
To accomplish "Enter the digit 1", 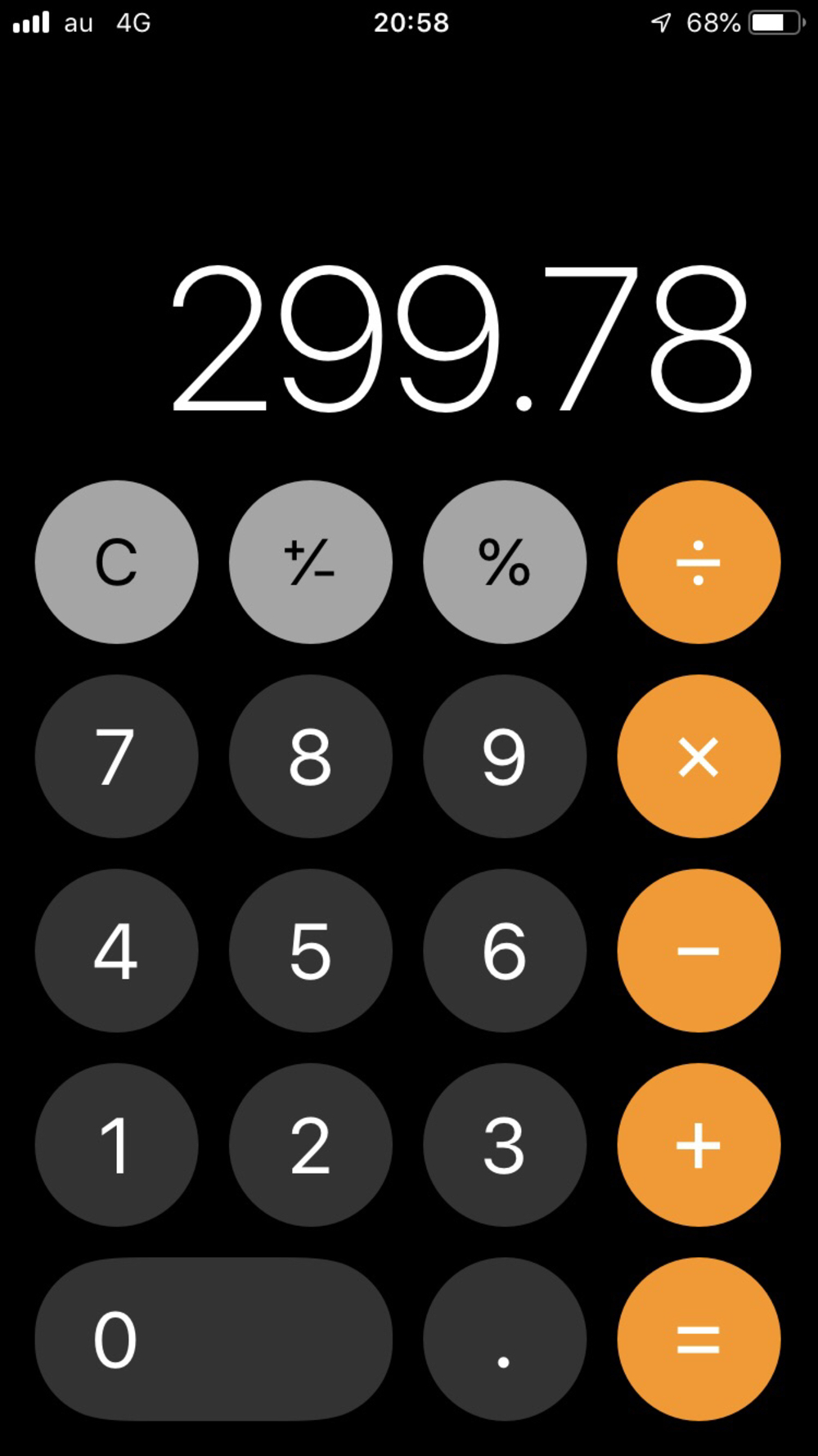I will coord(116,1145).
